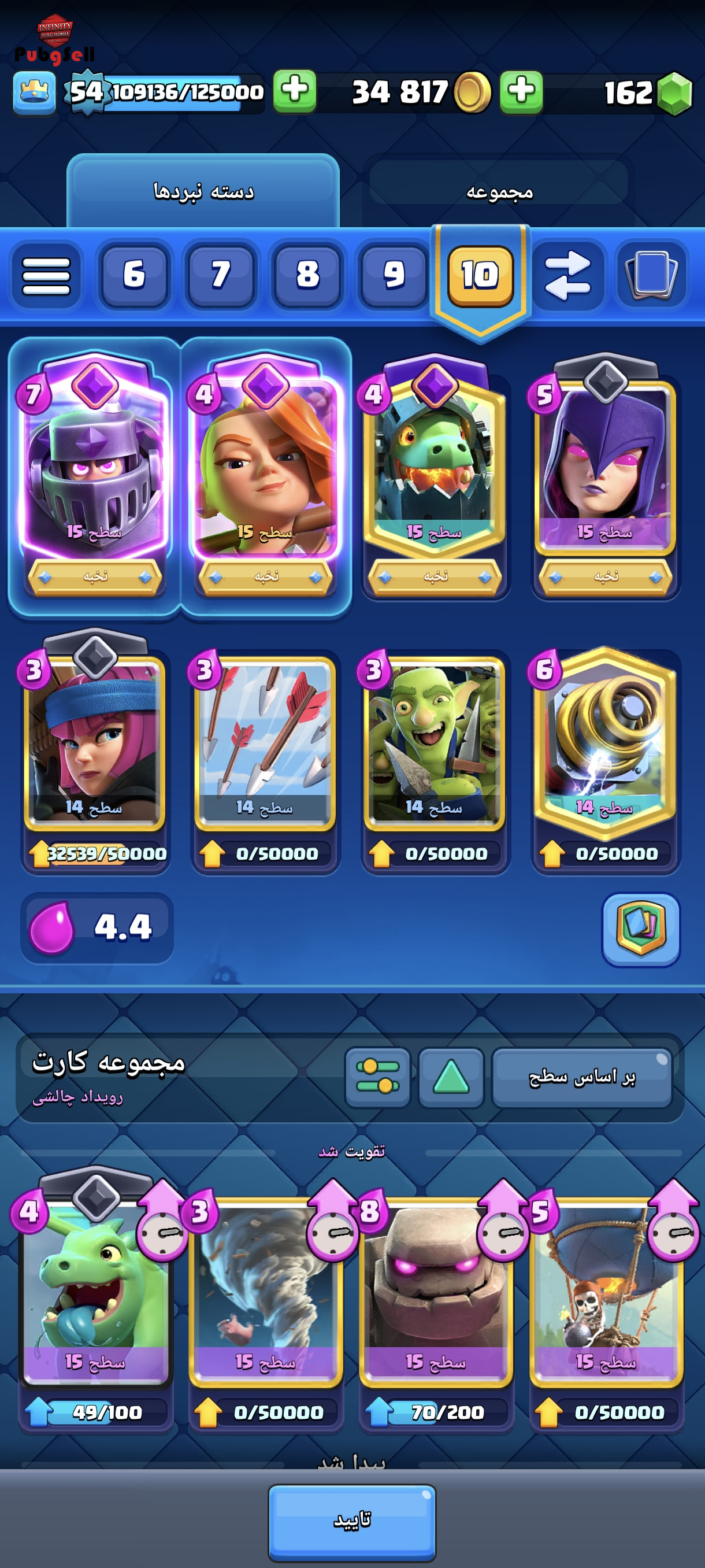
Task: Switch to deck slot 9
Action: point(394,275)
